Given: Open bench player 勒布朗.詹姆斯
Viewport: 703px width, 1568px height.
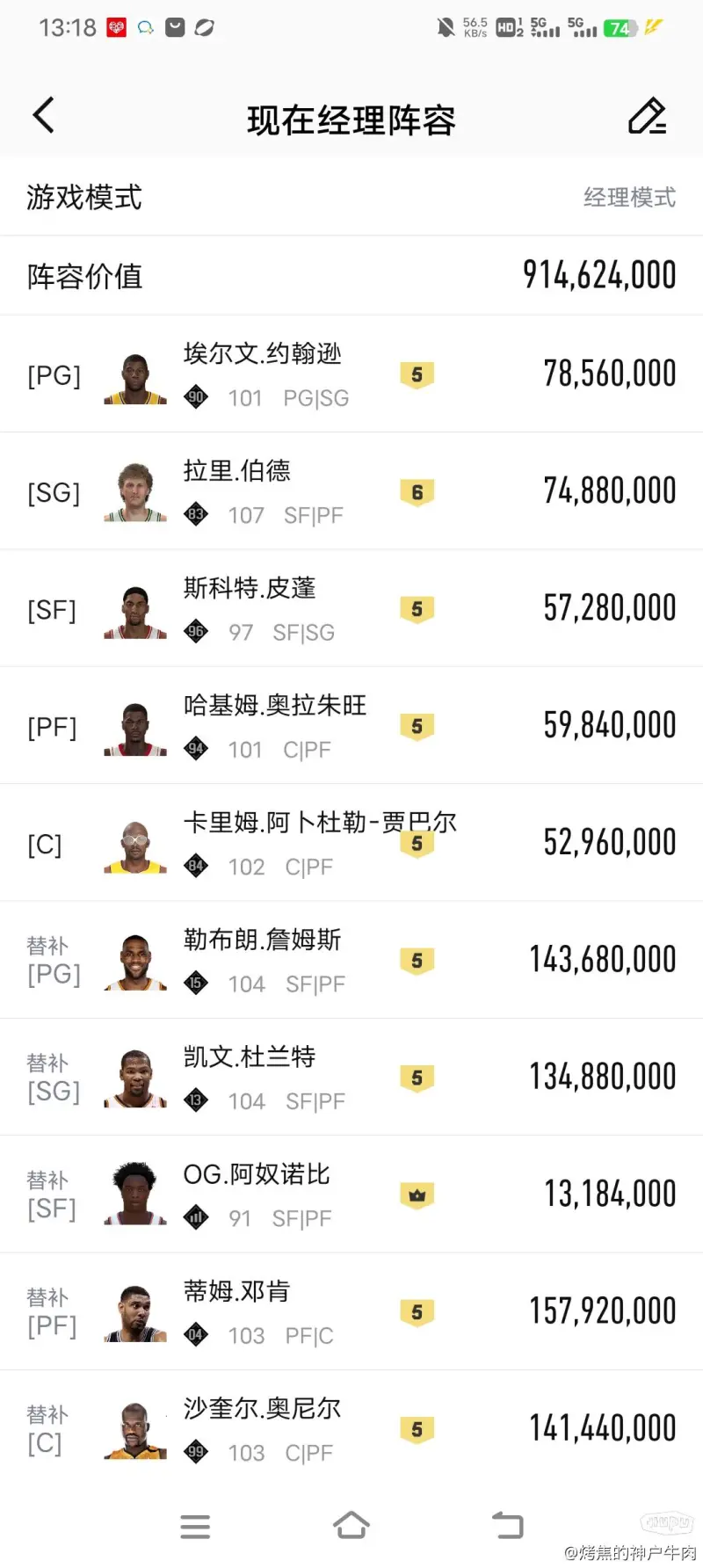Looking at the screenshot, I should point(351,960).
